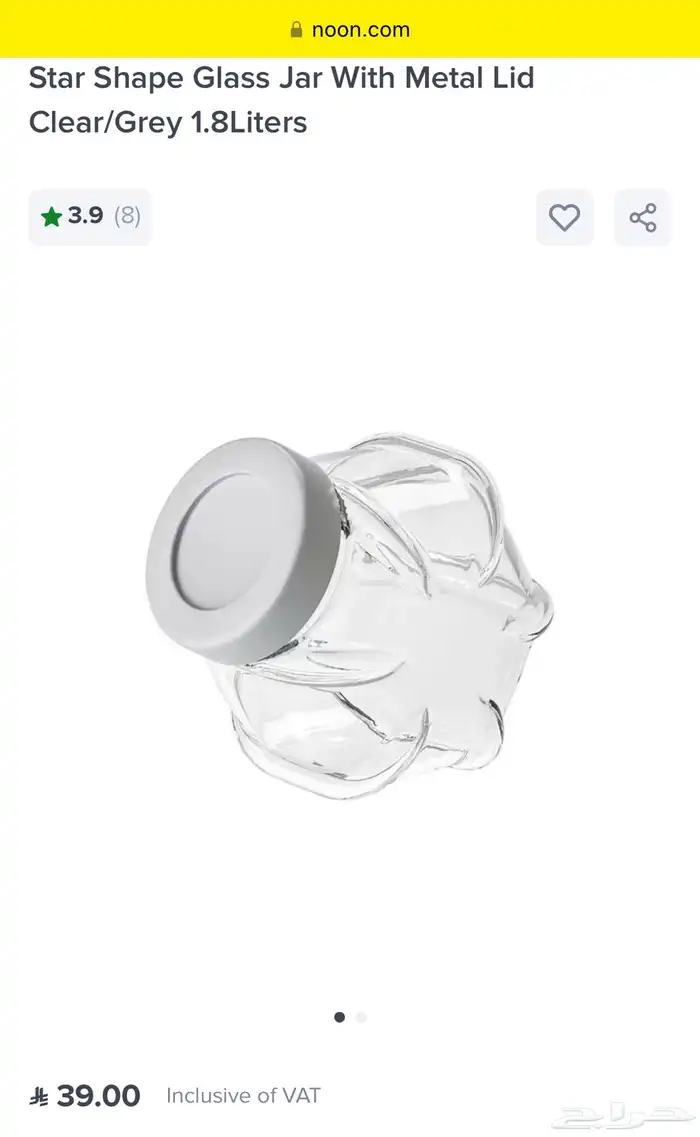Open the 3.9 star rating reviews
The height and width of the screenshot is (1137, 700).
tap(90, 216)
